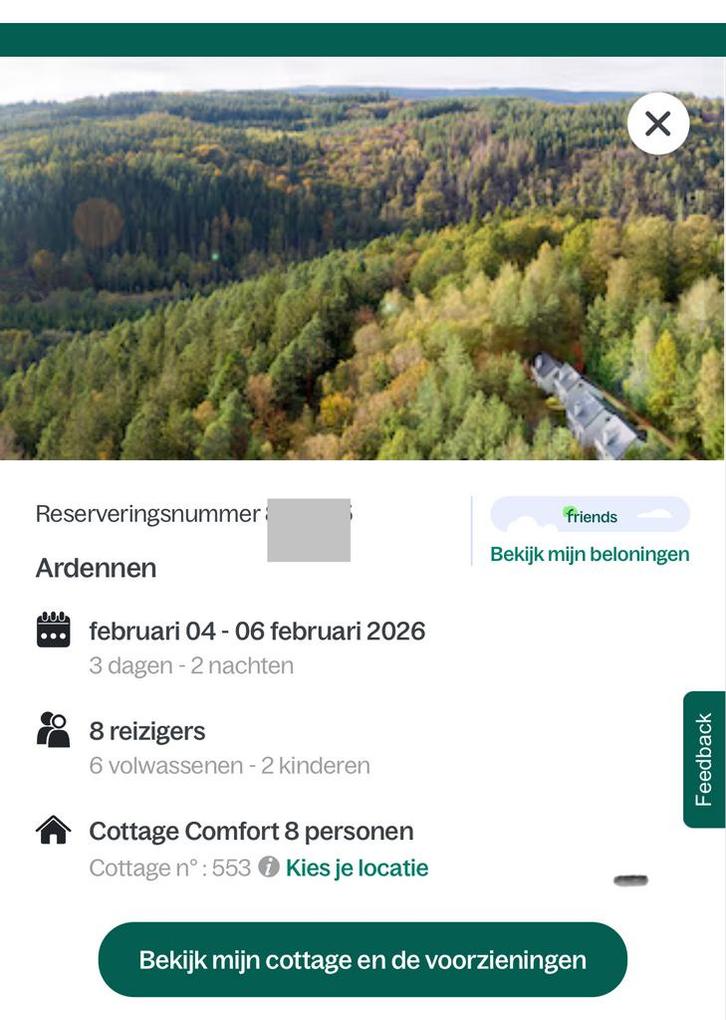Click the dark green top header bar
Viewport: 726px width, 1020px height.
point(363,39)
